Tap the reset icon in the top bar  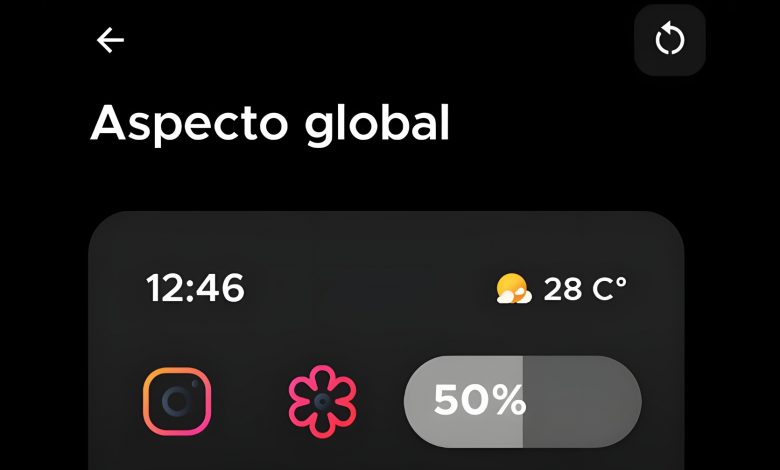coord(669,40)
